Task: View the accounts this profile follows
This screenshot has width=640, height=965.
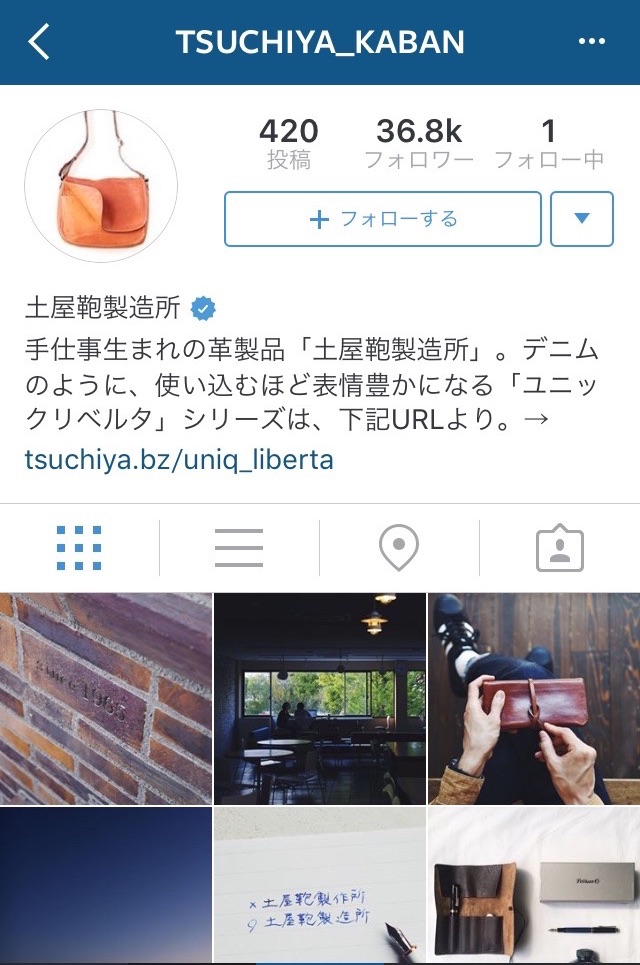Action: (548, 144)
